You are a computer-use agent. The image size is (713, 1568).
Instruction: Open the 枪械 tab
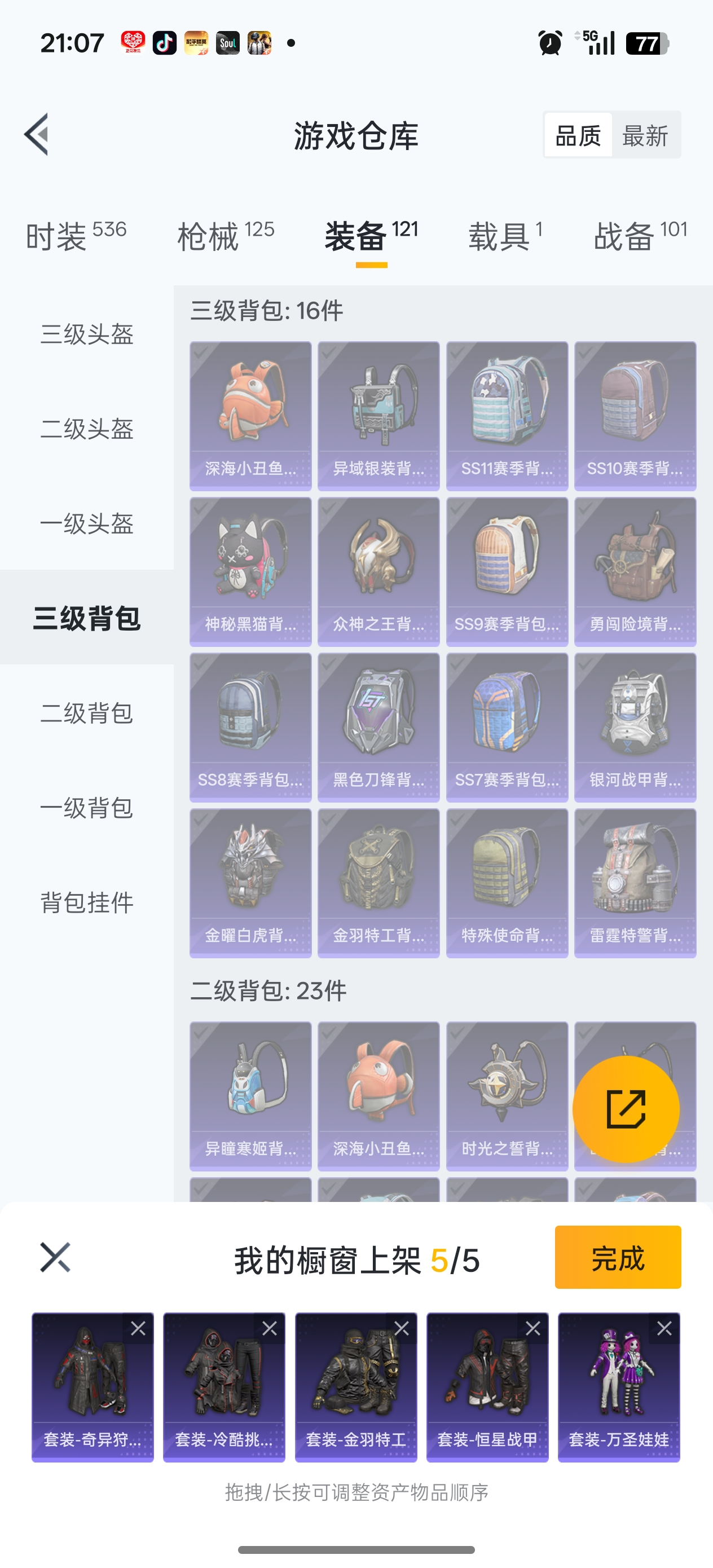click(x=225, y=236)
